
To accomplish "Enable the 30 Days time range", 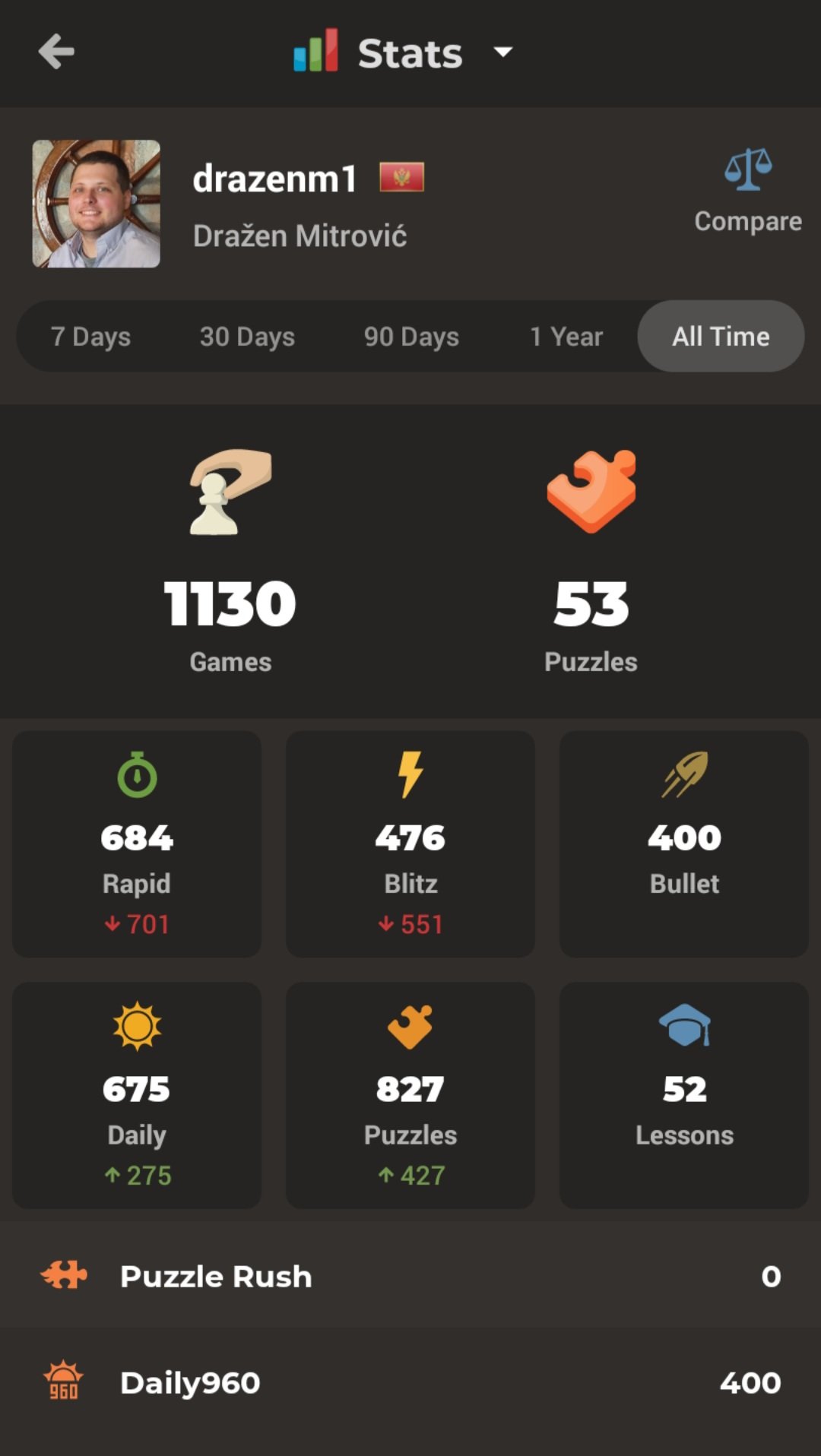I will [x=248, y=336].
